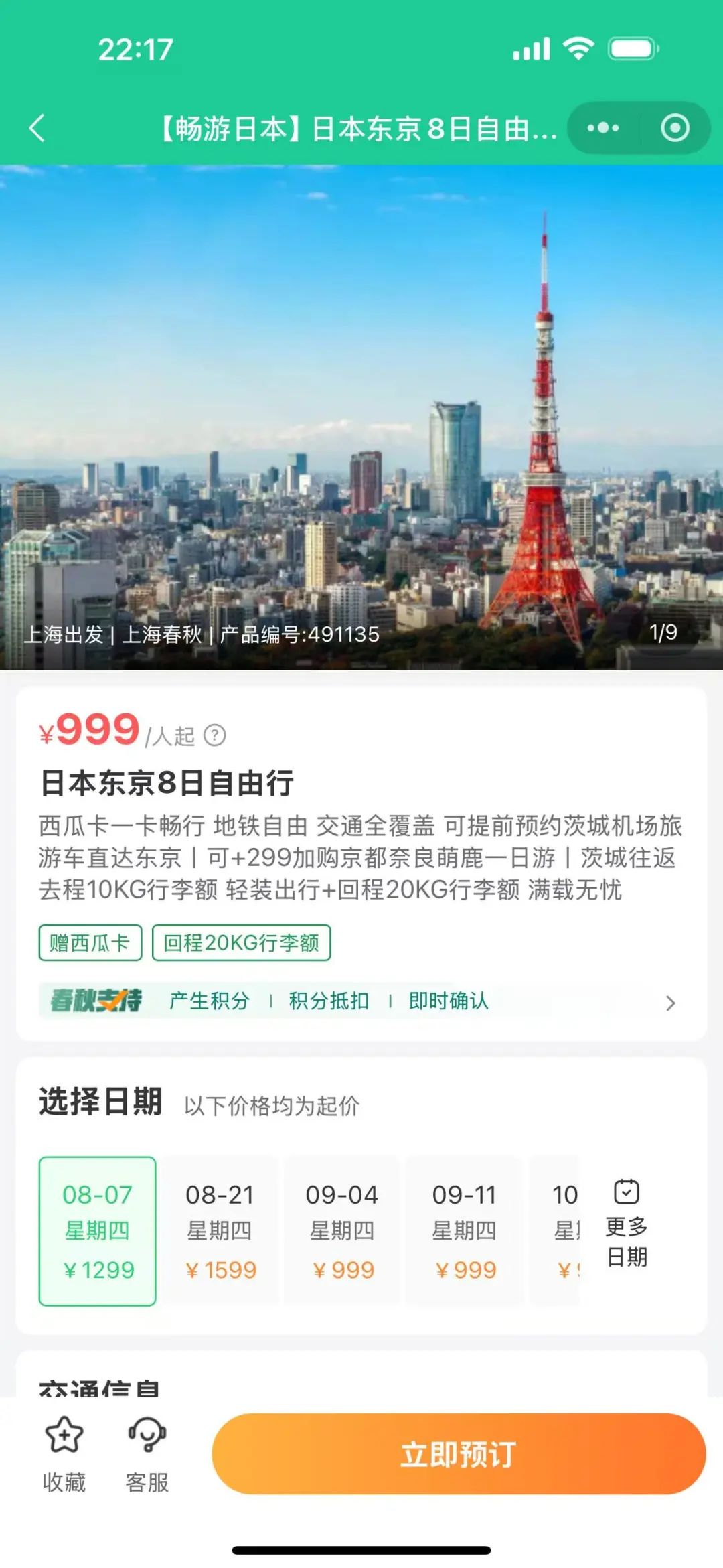The height and width of the screenshot is (1568, 723).
Task: Open the mini program three-dot menu
Action: pos(603,127)
